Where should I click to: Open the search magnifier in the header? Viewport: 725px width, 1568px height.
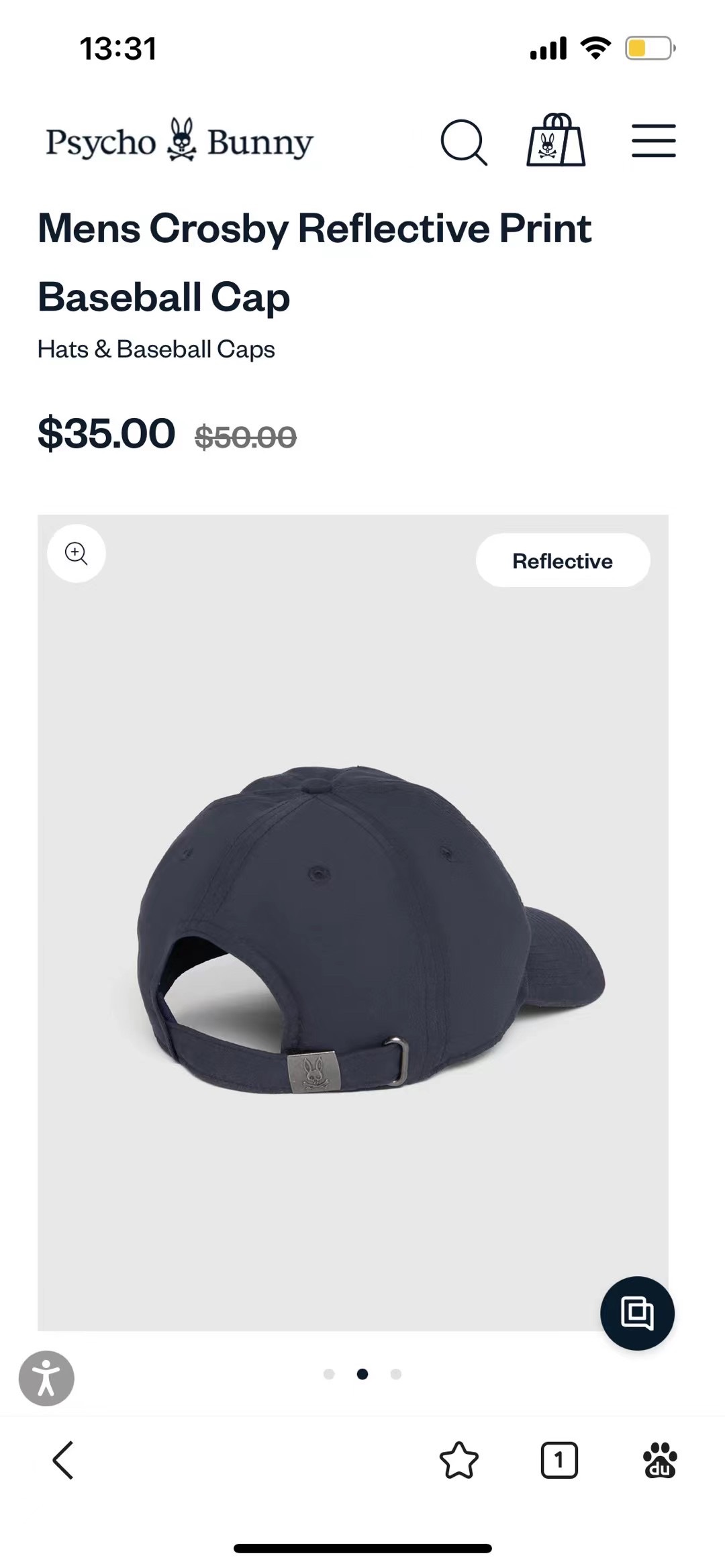pos(463,142)
